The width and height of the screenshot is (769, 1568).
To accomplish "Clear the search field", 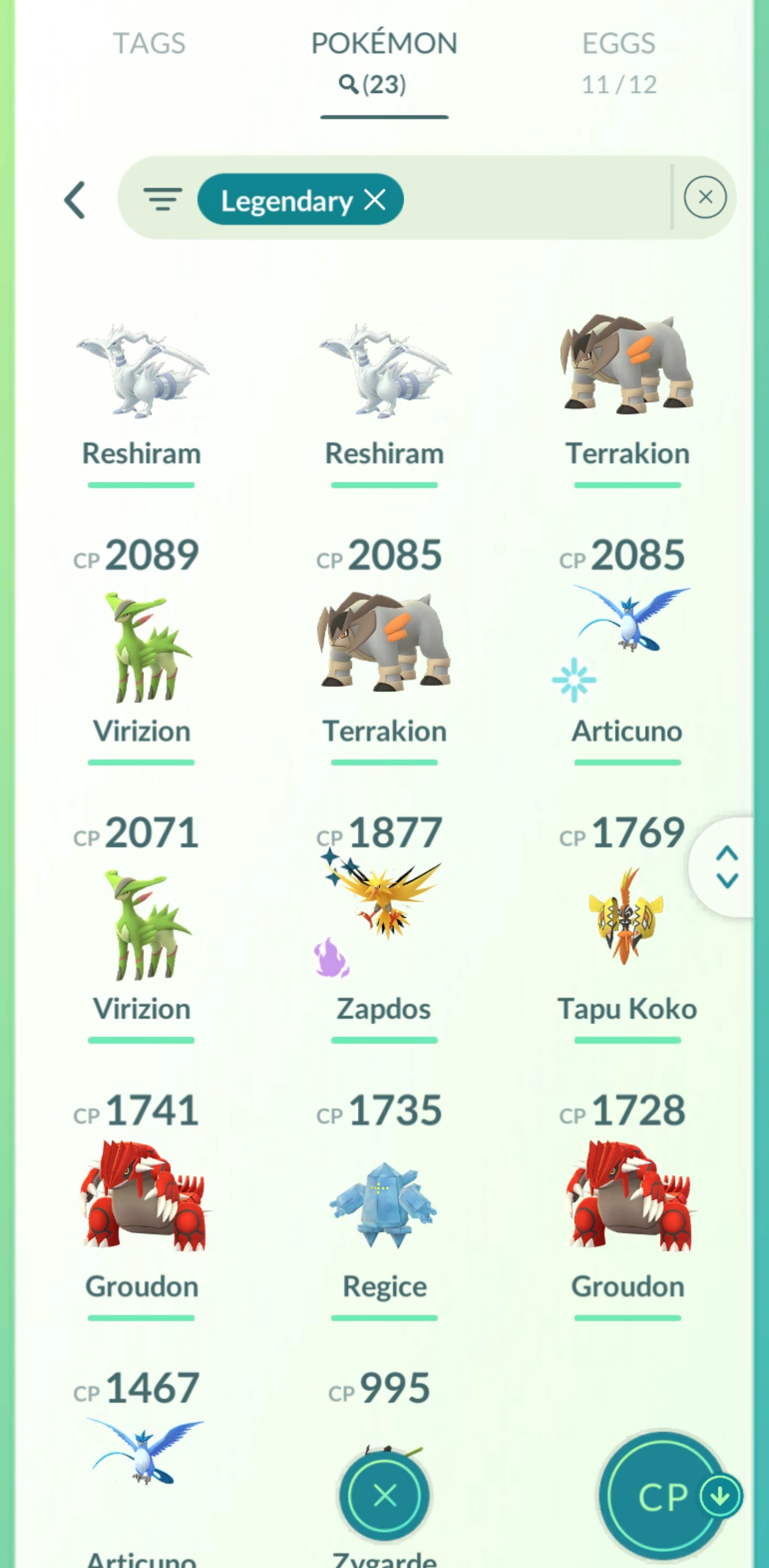I will [x=704, y=197].
